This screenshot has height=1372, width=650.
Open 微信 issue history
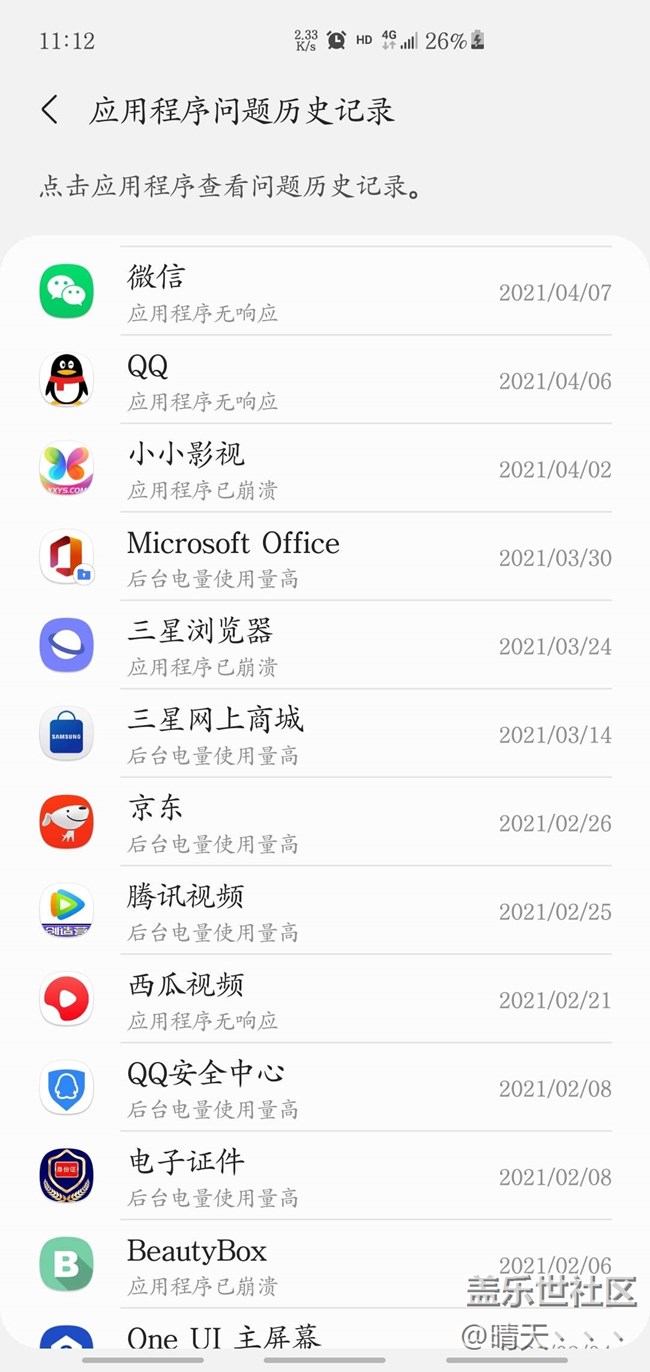(325, 292)
